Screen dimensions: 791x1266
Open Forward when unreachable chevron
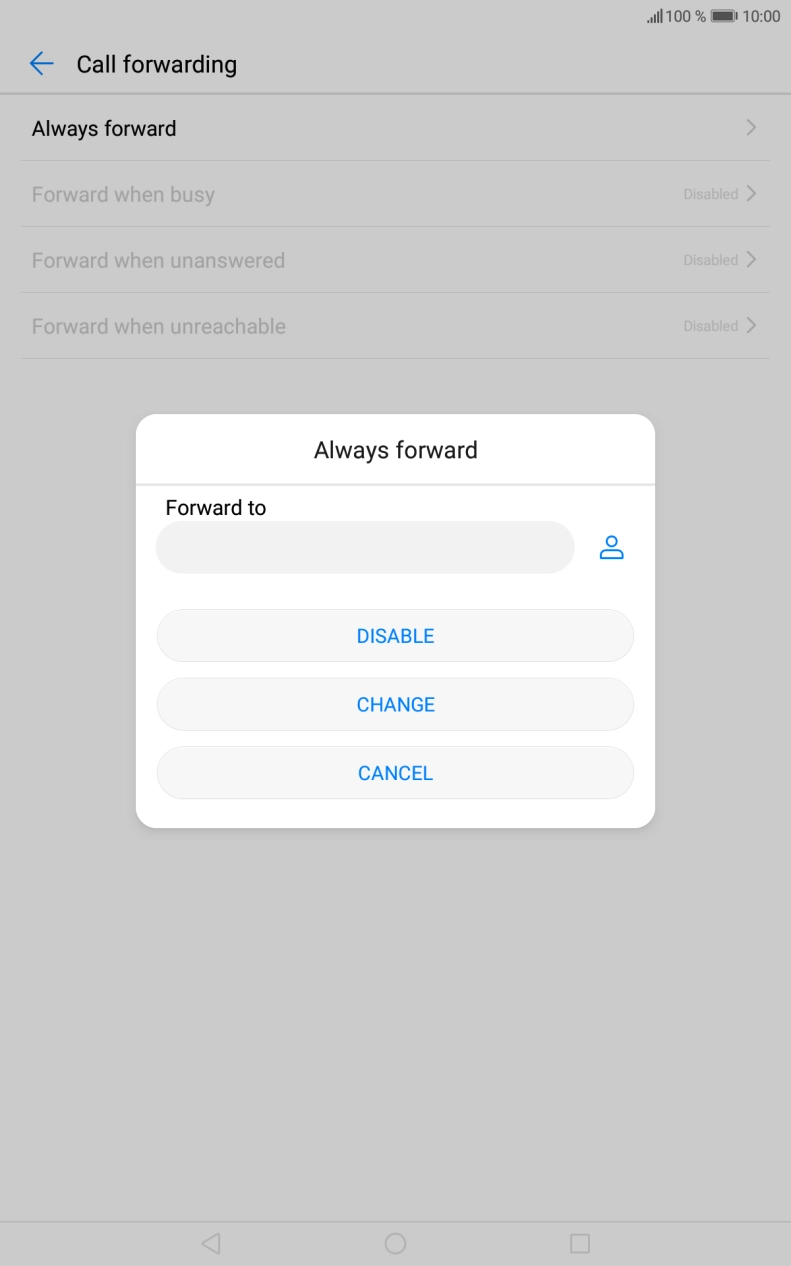pos(751,326)
